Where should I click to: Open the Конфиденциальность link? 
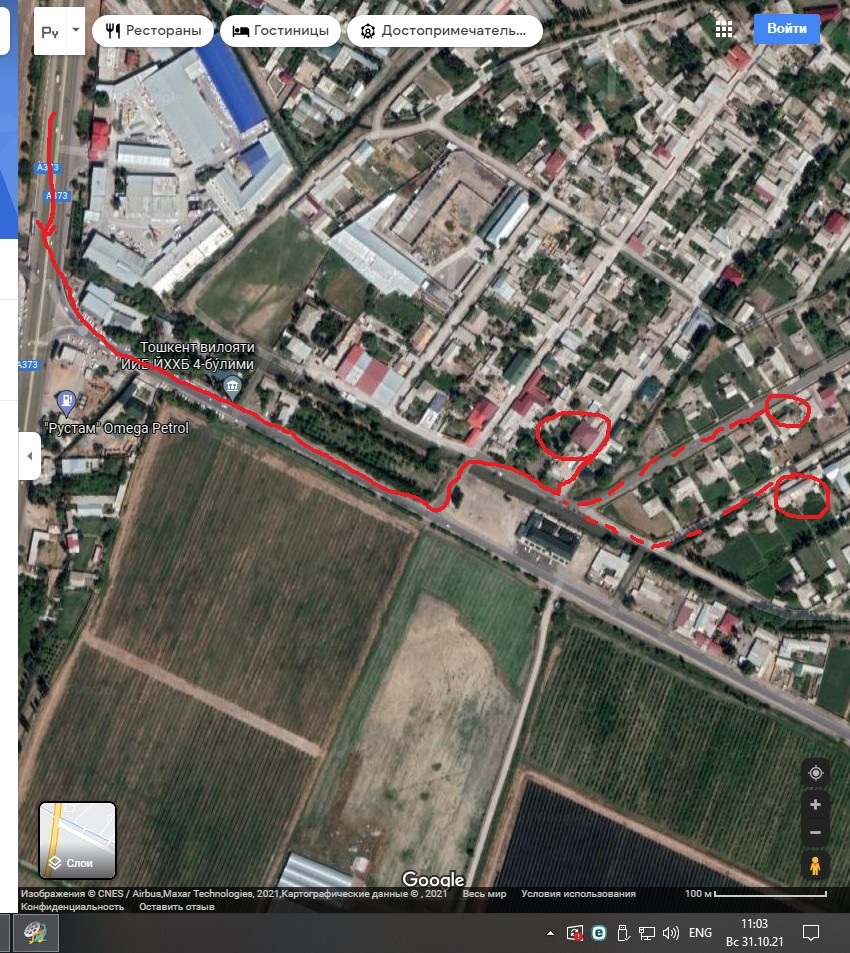click(72, 907)
